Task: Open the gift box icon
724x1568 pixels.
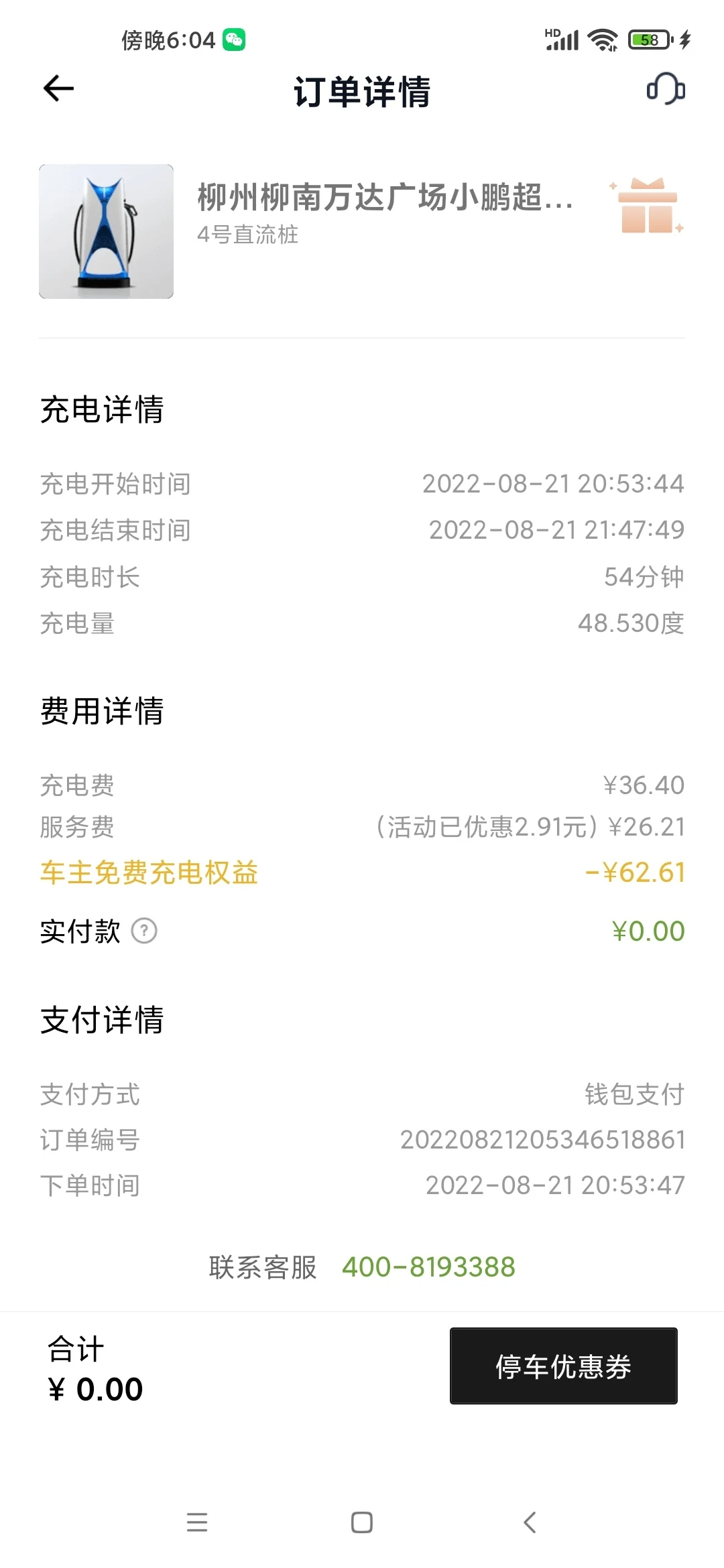Action: coord(648,207)
